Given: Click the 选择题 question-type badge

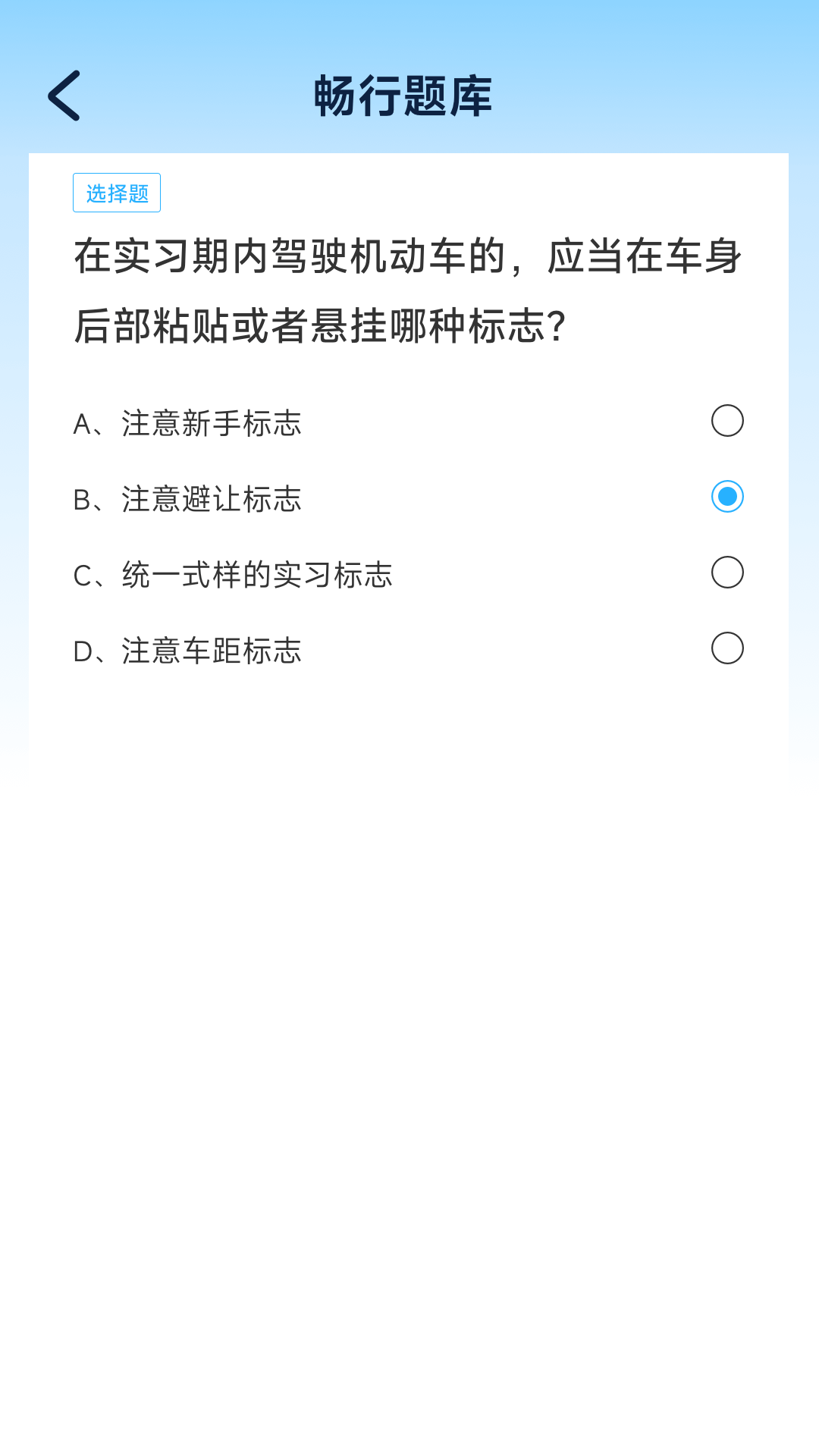Looking at the screenshot, I should tap(117, 192).
